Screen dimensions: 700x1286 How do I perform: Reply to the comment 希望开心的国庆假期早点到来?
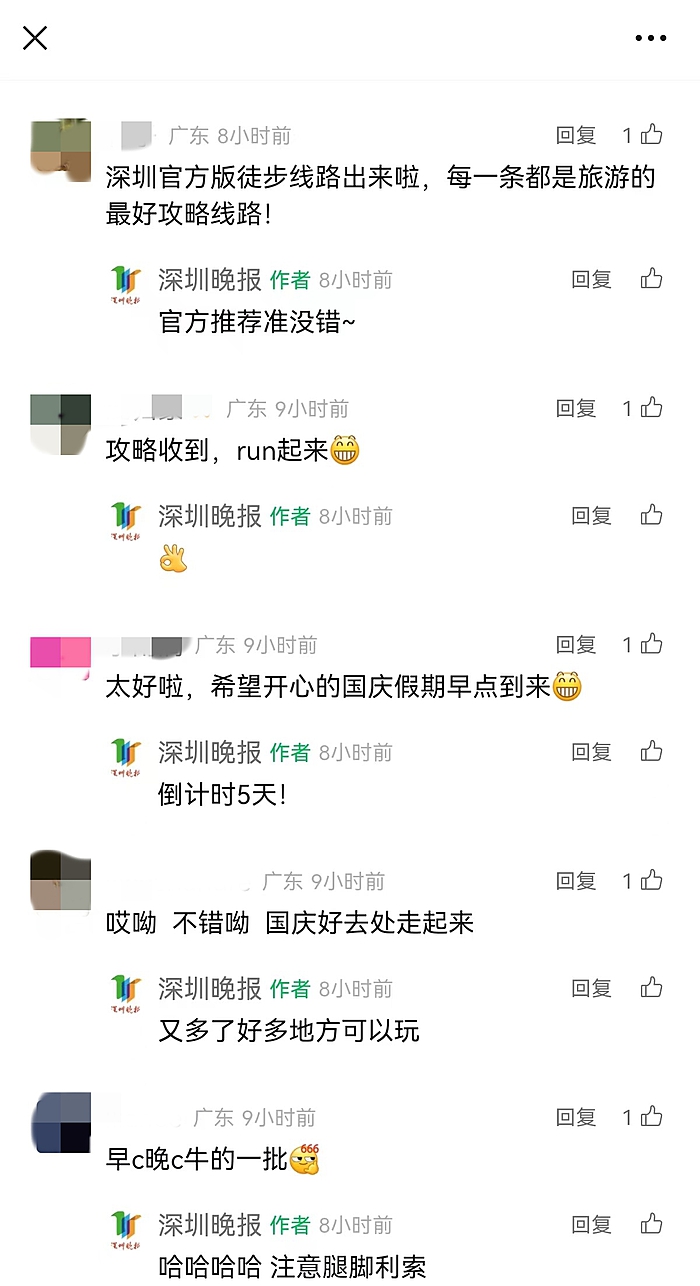pos(576,645)
